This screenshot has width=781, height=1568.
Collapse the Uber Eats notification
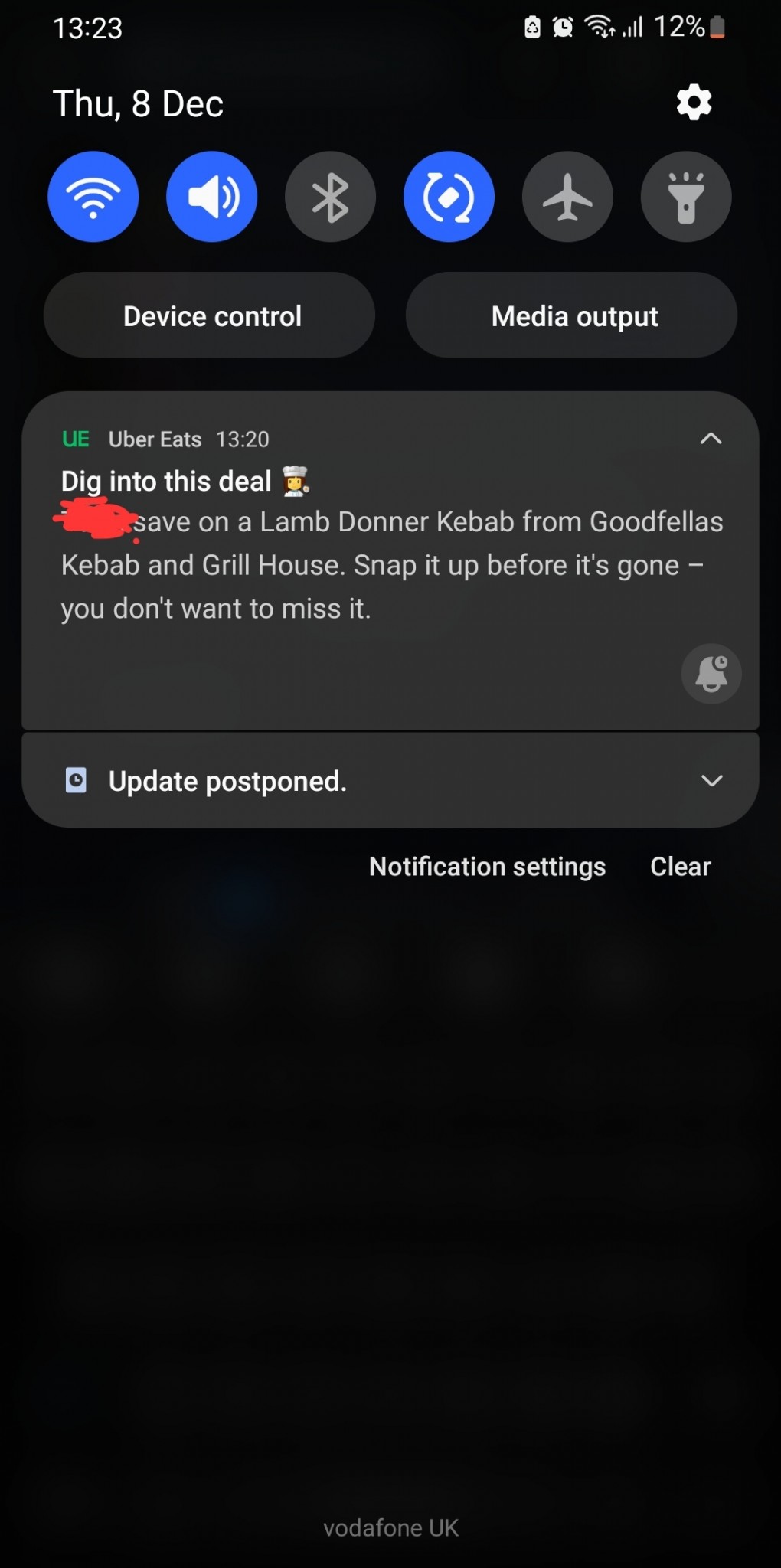point(711,439)
